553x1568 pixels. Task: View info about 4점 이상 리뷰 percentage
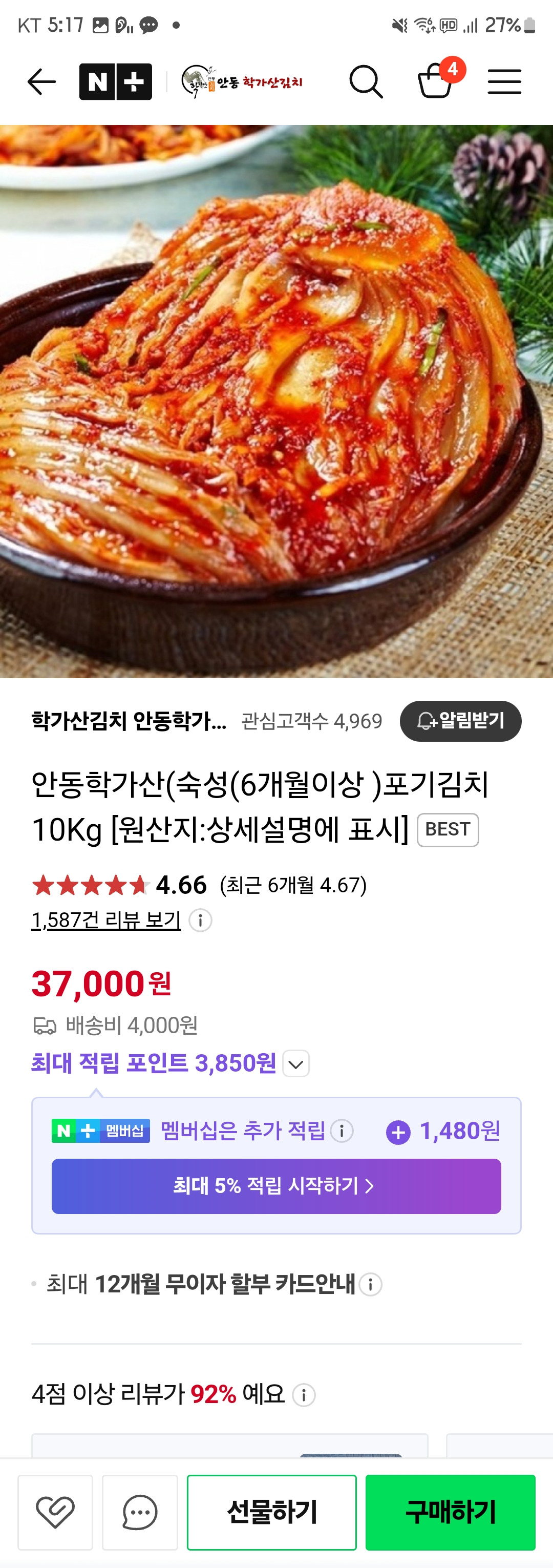point(304,1394)
